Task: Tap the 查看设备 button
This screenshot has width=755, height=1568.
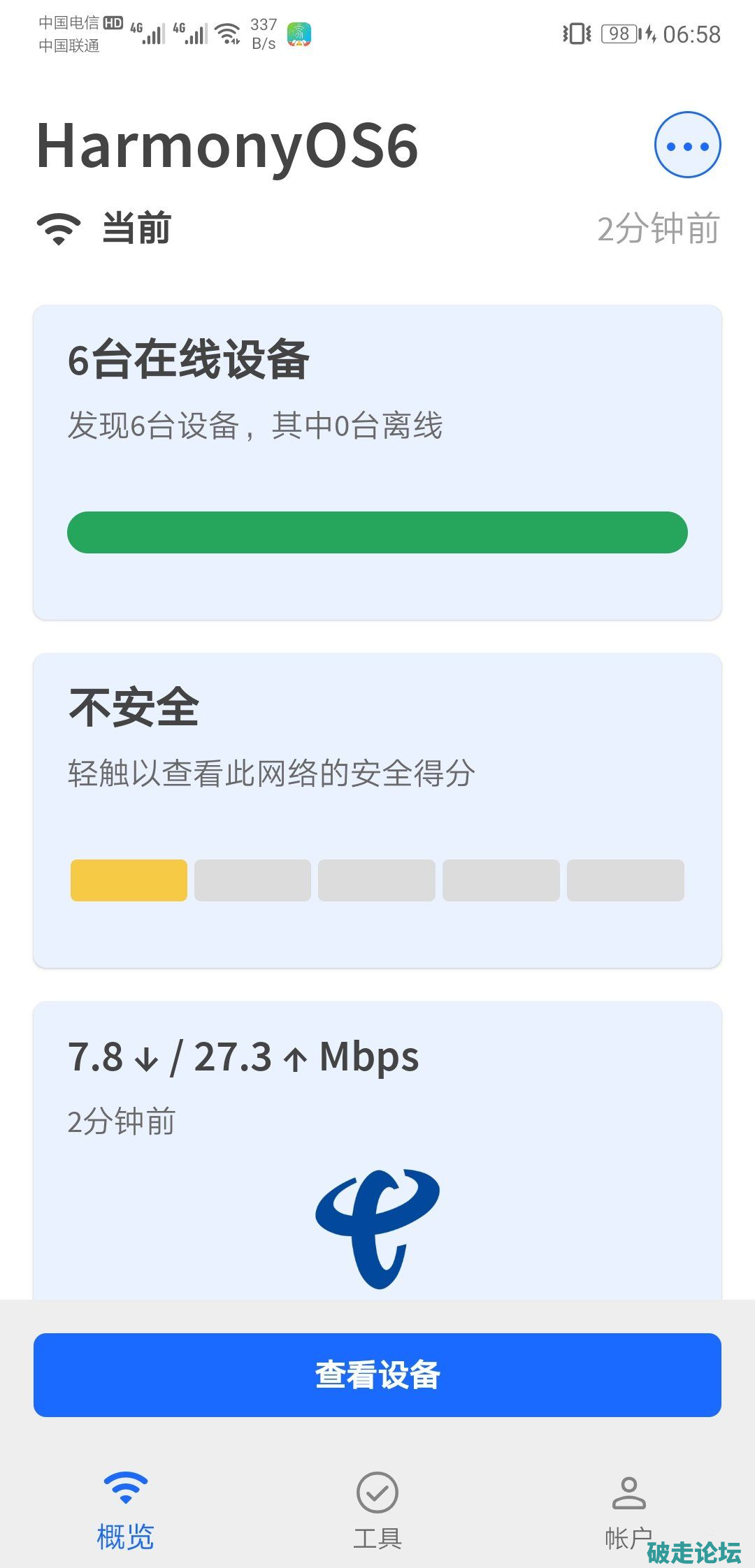Action: point(377,1374)
